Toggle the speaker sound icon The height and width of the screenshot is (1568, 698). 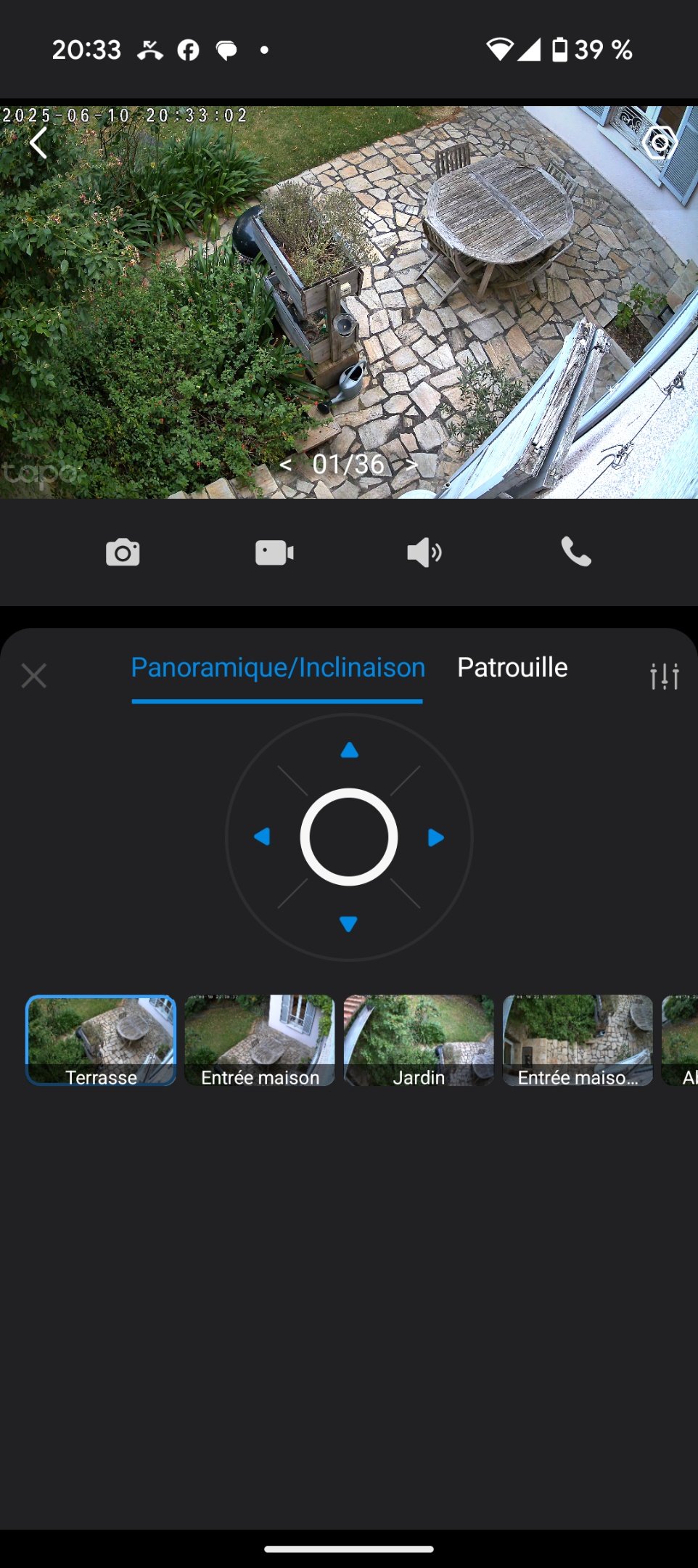(424, 552)
